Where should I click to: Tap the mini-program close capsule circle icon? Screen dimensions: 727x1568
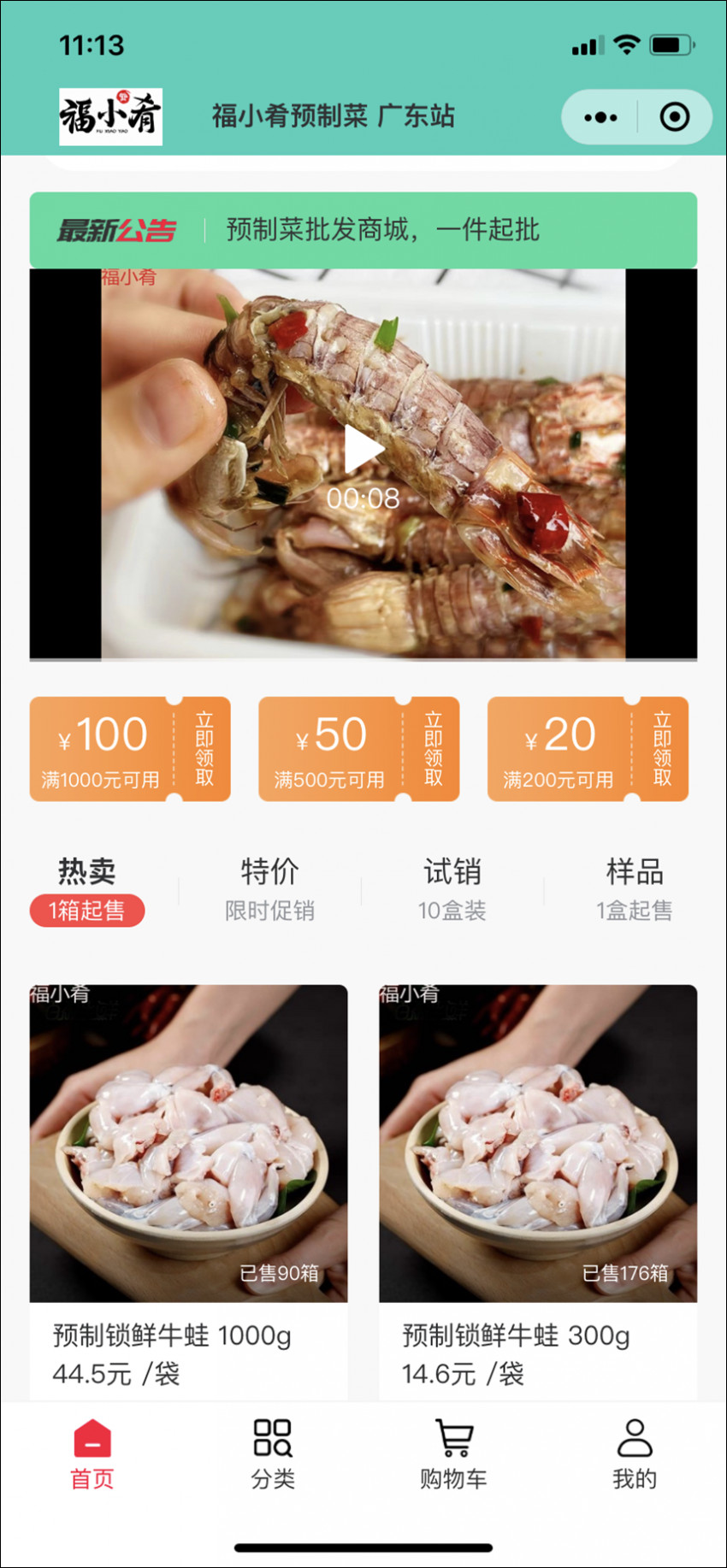coord(675,116)
